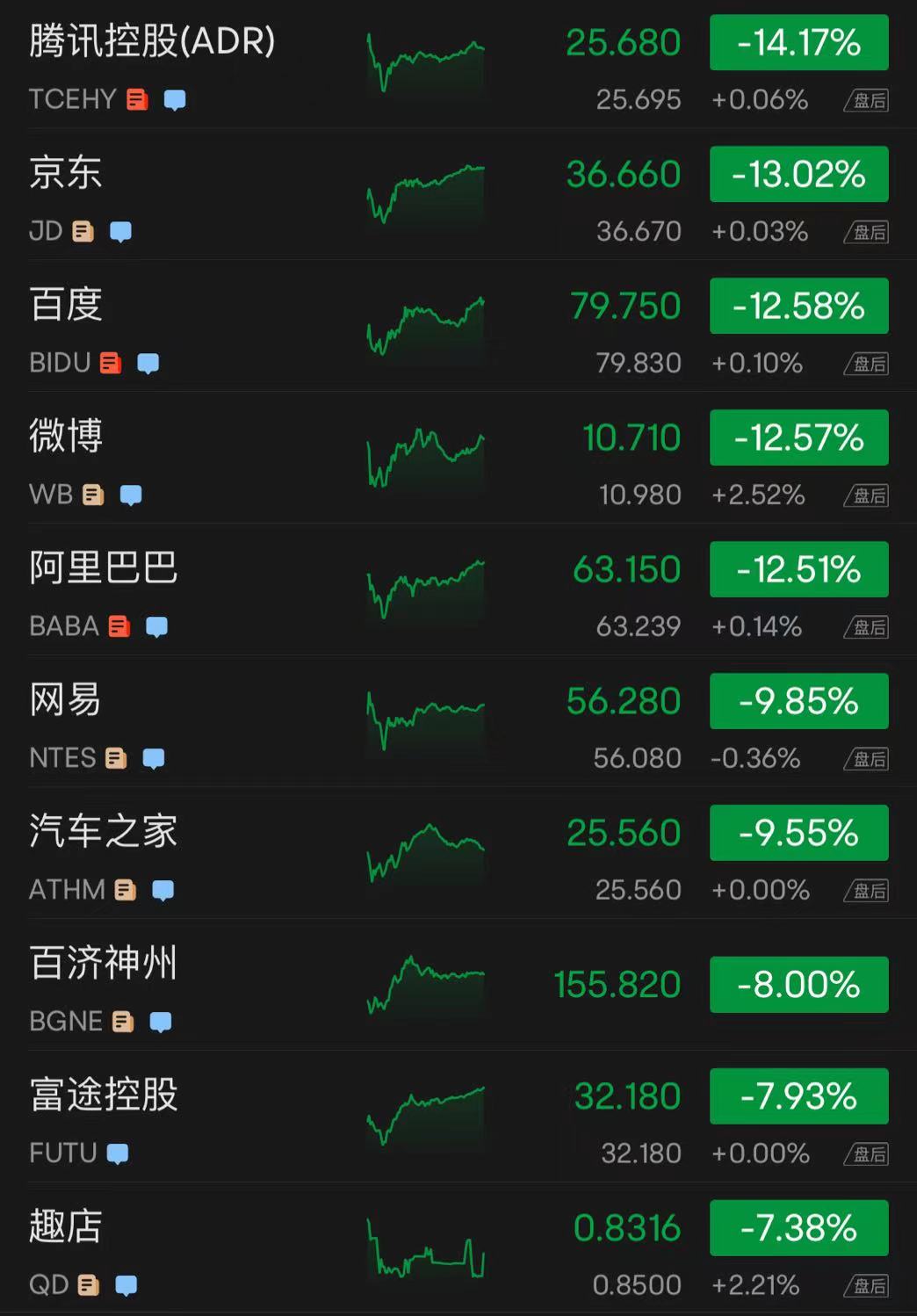Tap the -14.17% change badge for TCEHY
This screenshot has height=1316, width=917.
point(798,42)
